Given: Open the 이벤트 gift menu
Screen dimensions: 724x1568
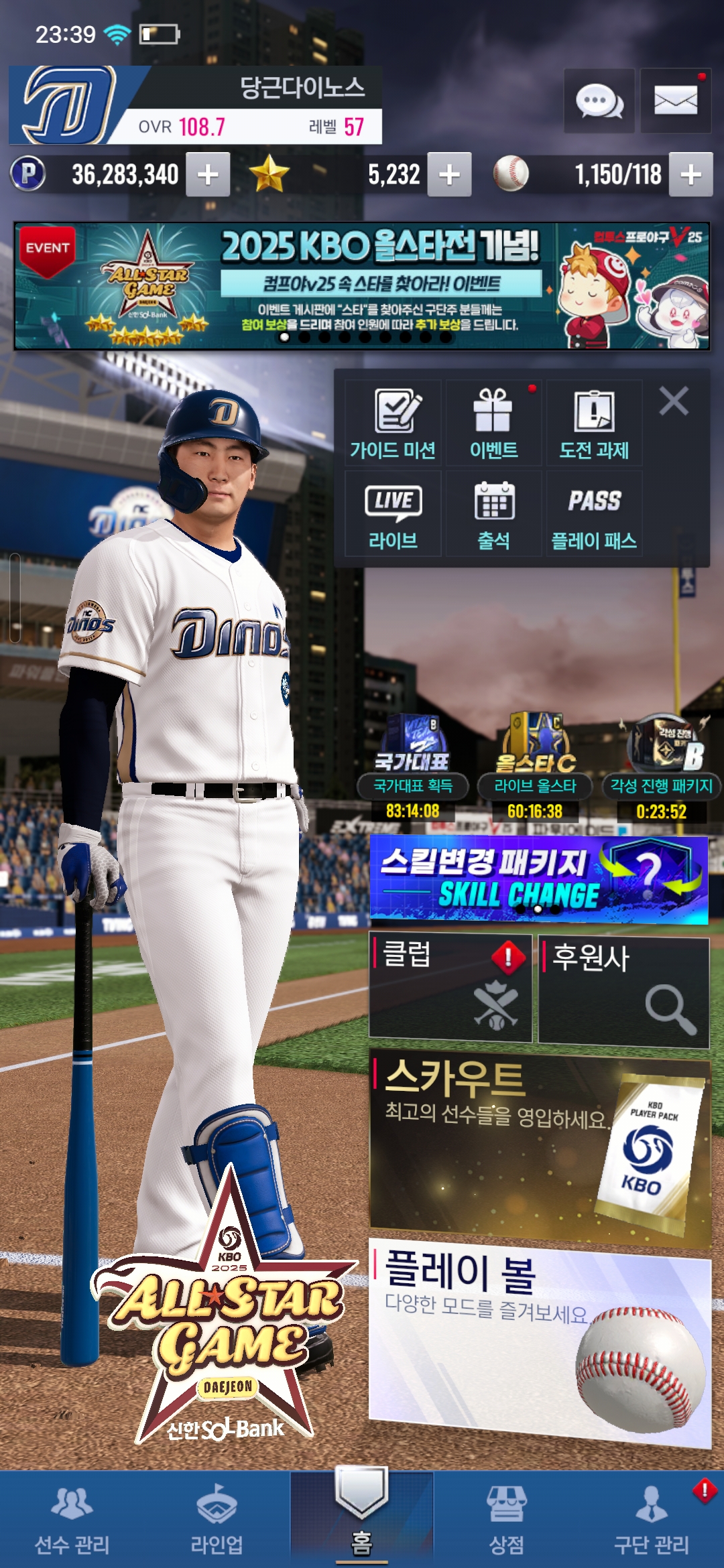Looking at the screenshot, I should click(493, 423).
